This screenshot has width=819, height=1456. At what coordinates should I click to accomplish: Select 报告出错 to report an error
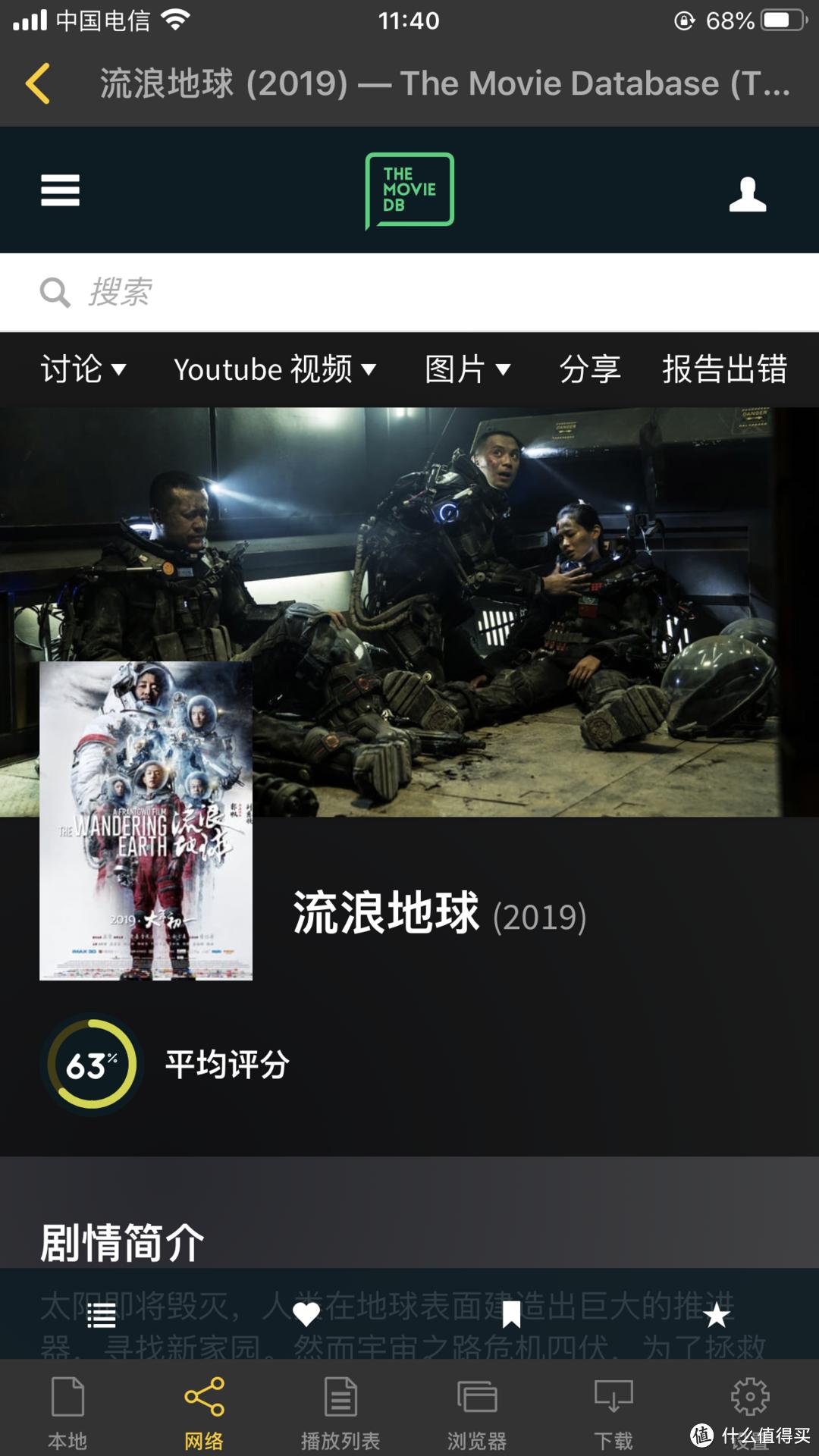(724, 369)
